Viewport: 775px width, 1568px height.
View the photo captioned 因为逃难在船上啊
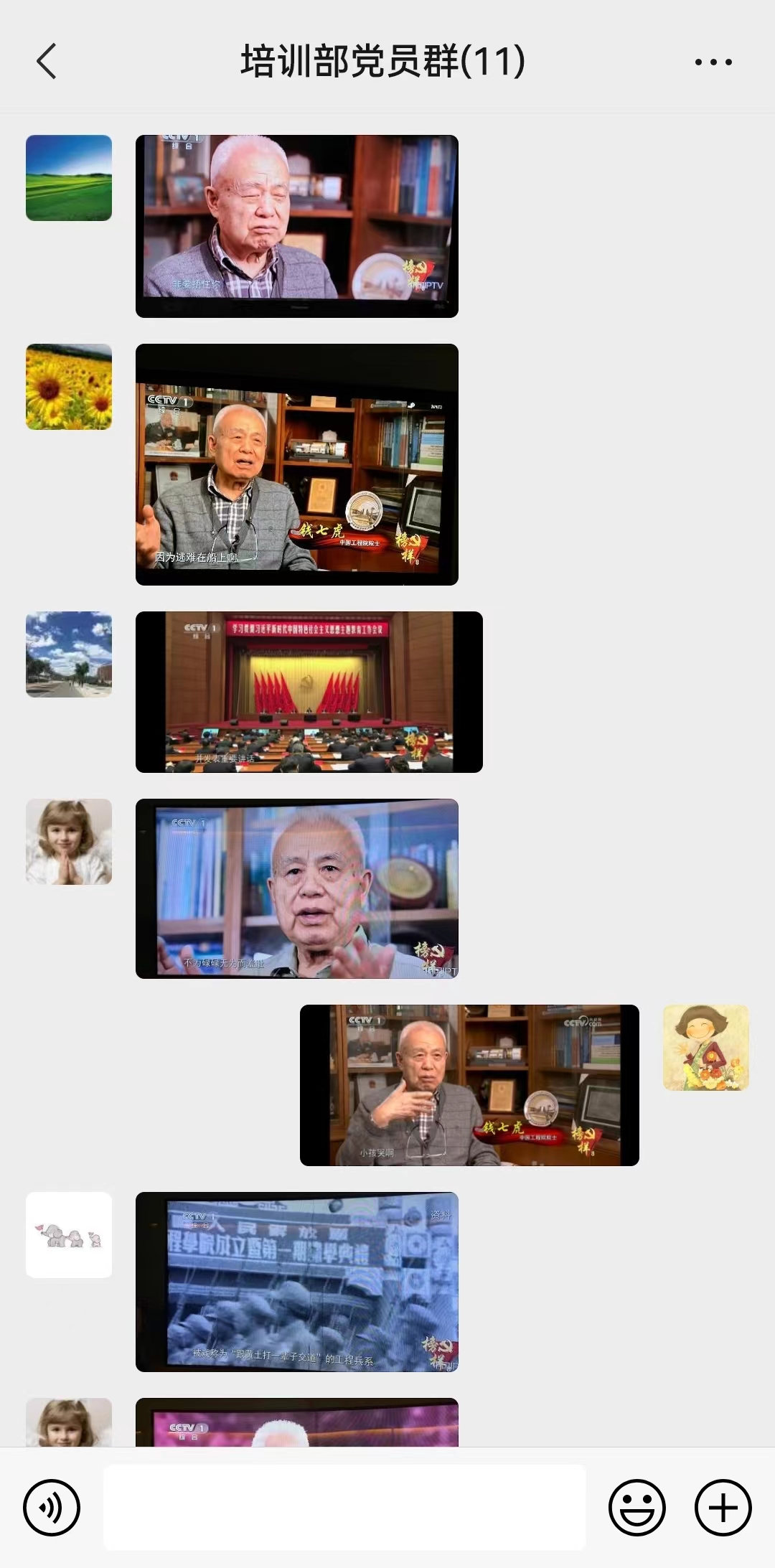click(x=297, y=464)
